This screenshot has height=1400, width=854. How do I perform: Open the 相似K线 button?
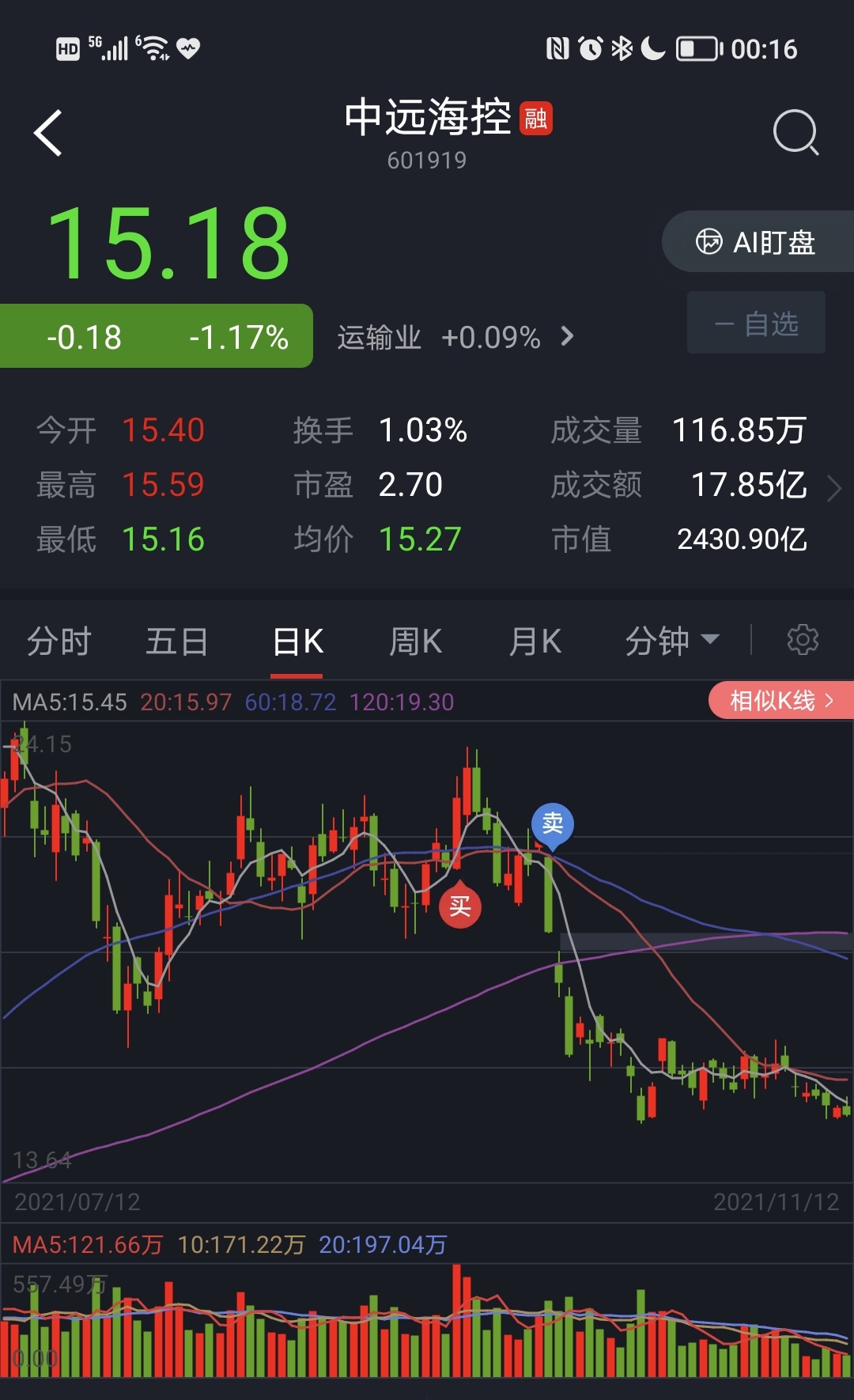[780, 700]
